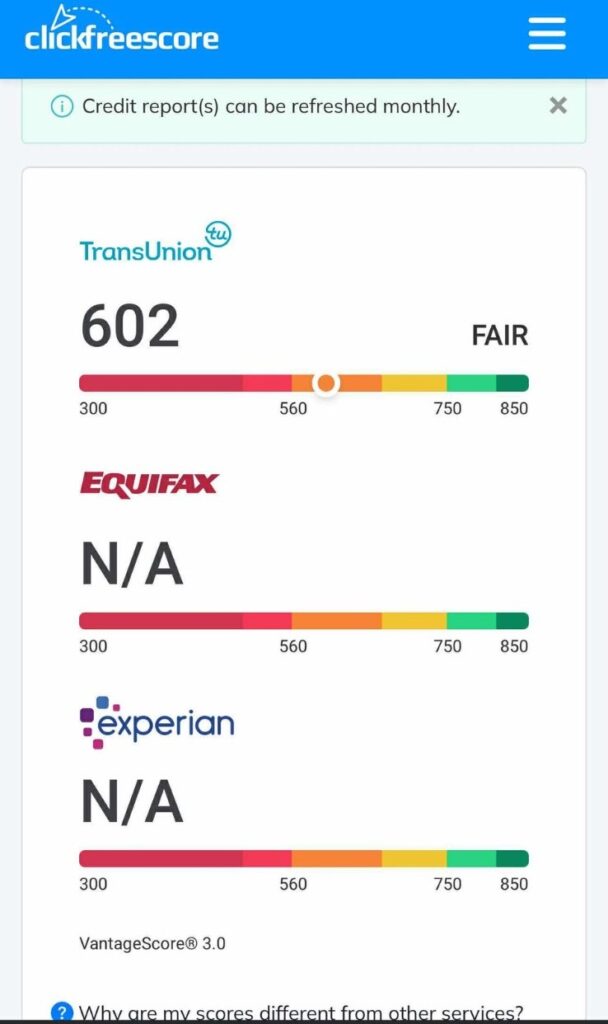Dismiss the credit report refresh notice

558,106
